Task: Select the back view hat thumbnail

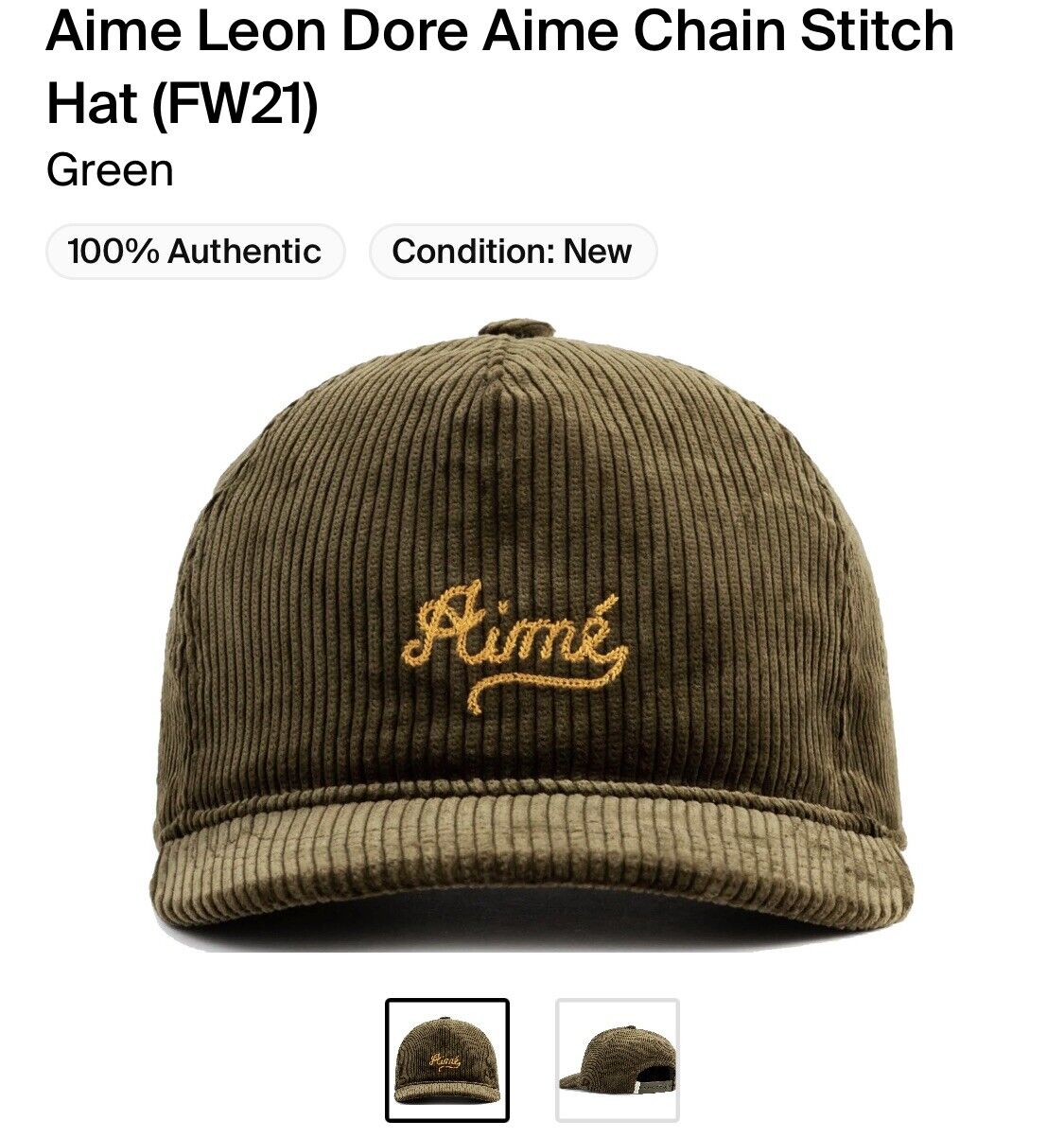Action: click(617, 1059)
